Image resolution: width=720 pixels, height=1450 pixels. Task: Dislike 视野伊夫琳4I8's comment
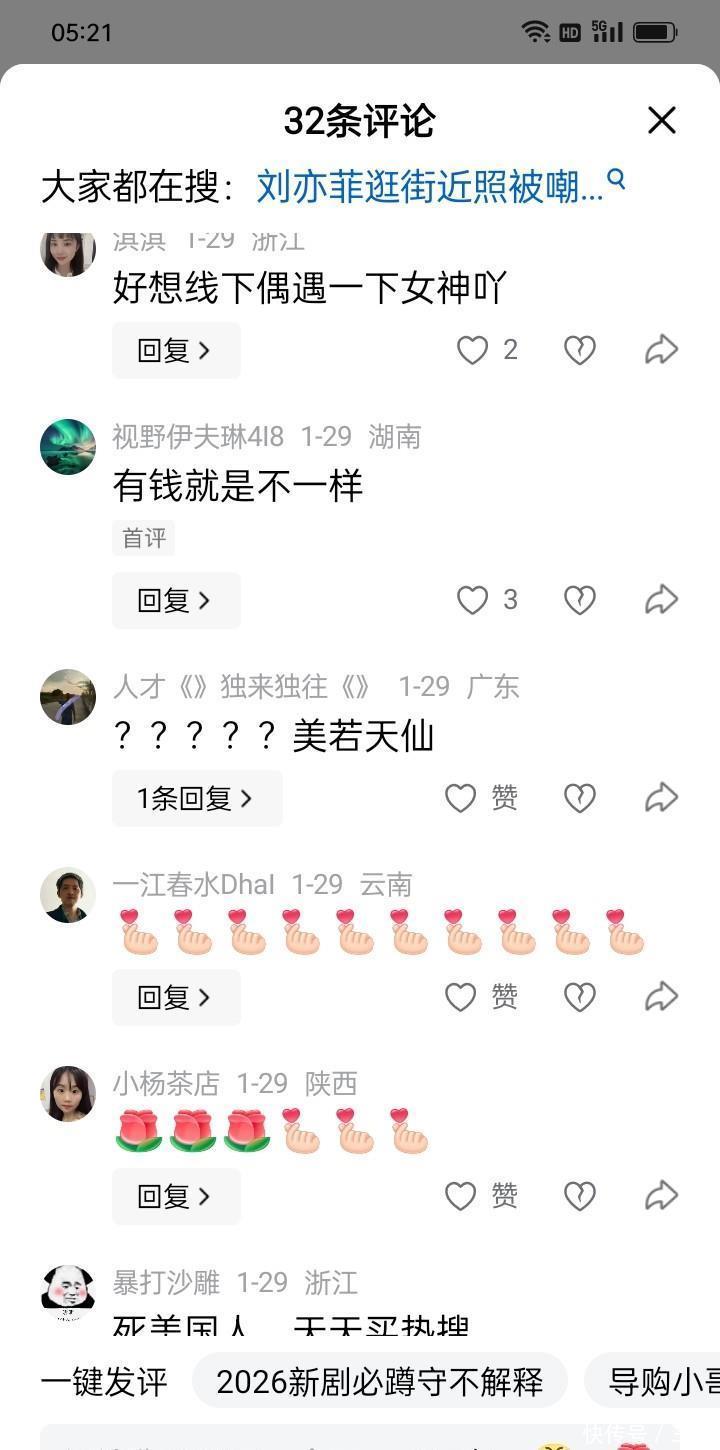[580, 600]
